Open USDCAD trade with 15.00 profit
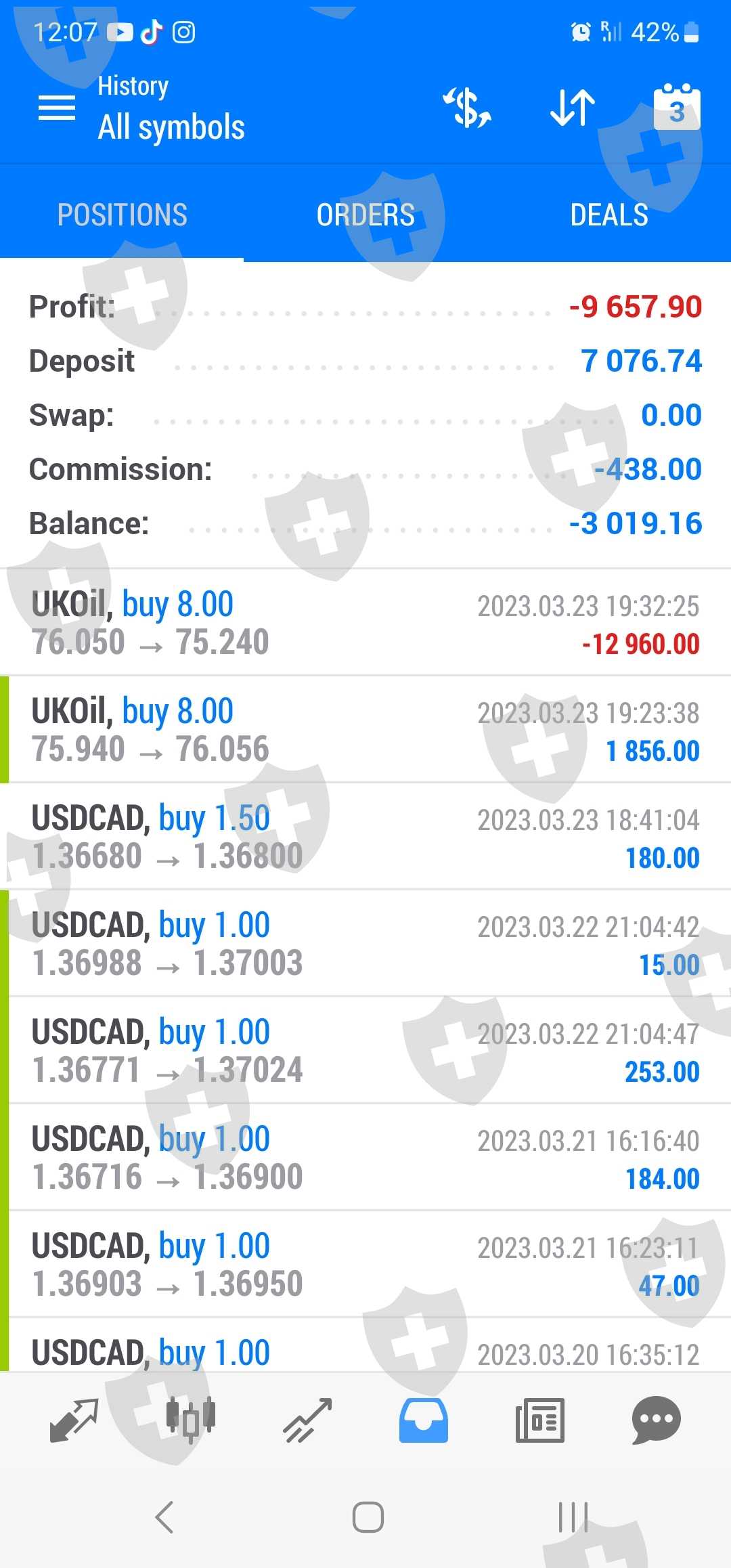Viewport: 731px width, 1568px height. pyautogui.click(x=365, y=944)
